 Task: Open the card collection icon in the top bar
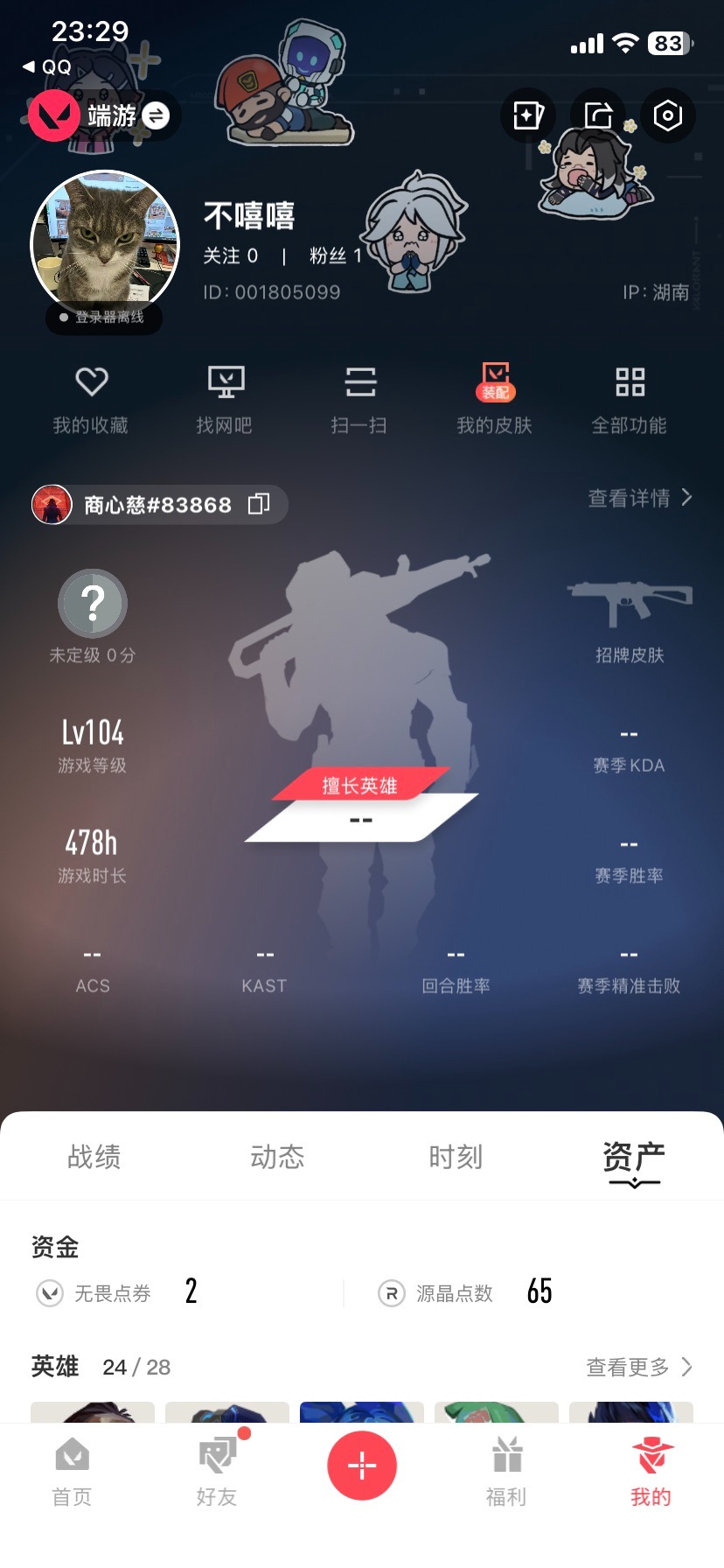coord(527,115)
